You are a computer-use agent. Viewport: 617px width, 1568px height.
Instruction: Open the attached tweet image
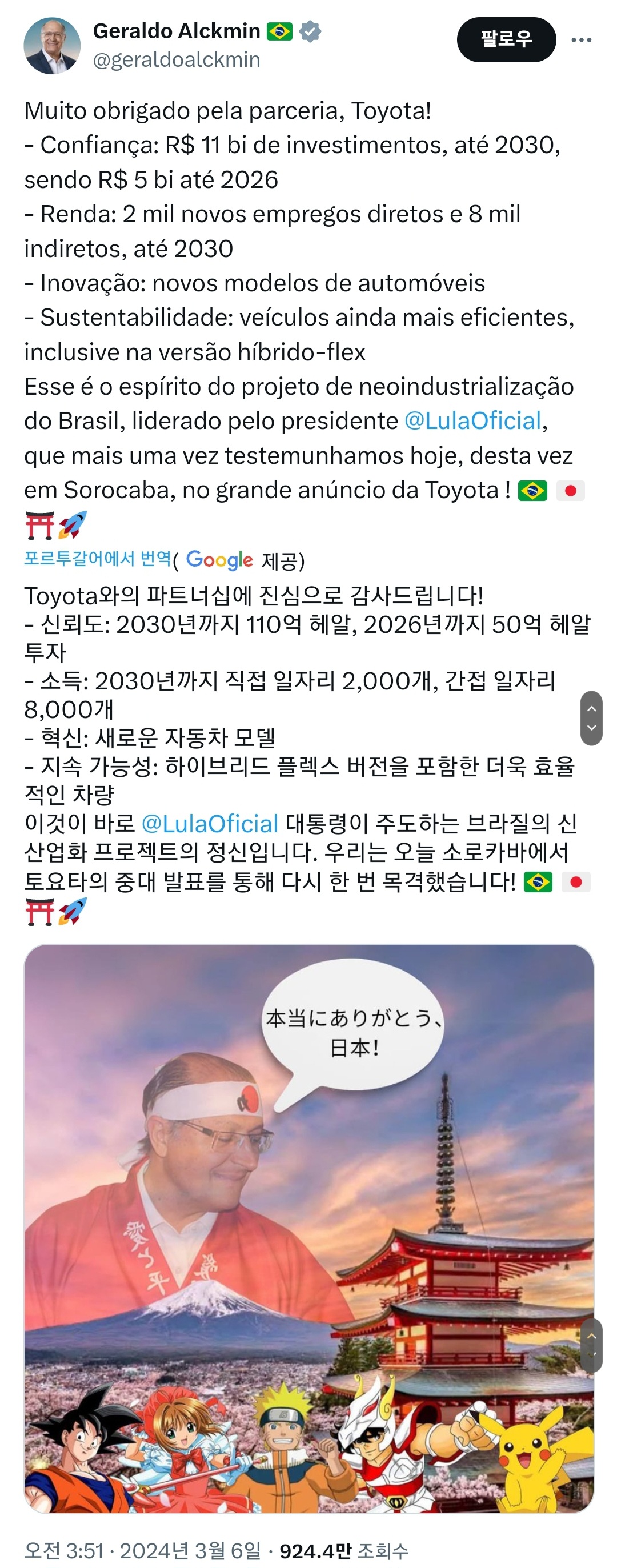(x=308, y=1228)
